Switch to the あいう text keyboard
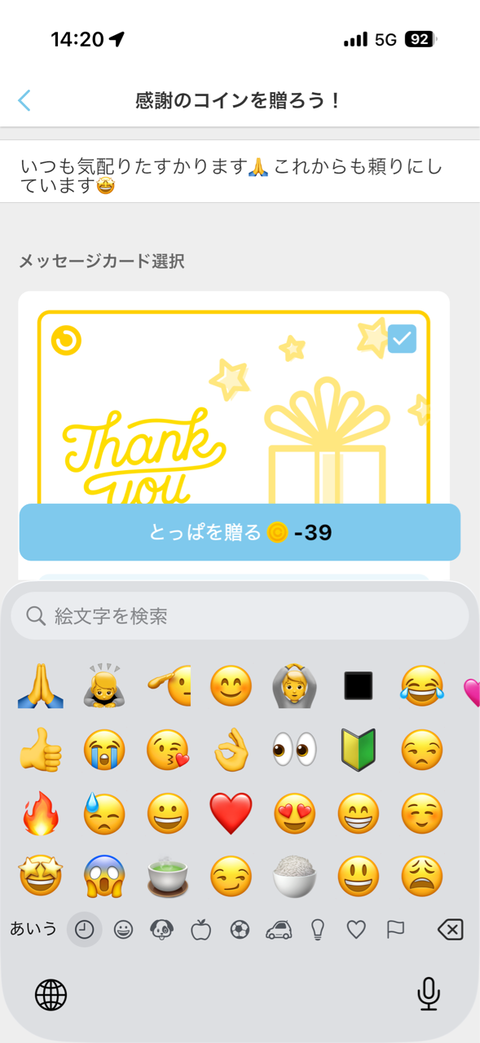Image resolution: width=480 pixels, height=1043 pixels. 33,929
